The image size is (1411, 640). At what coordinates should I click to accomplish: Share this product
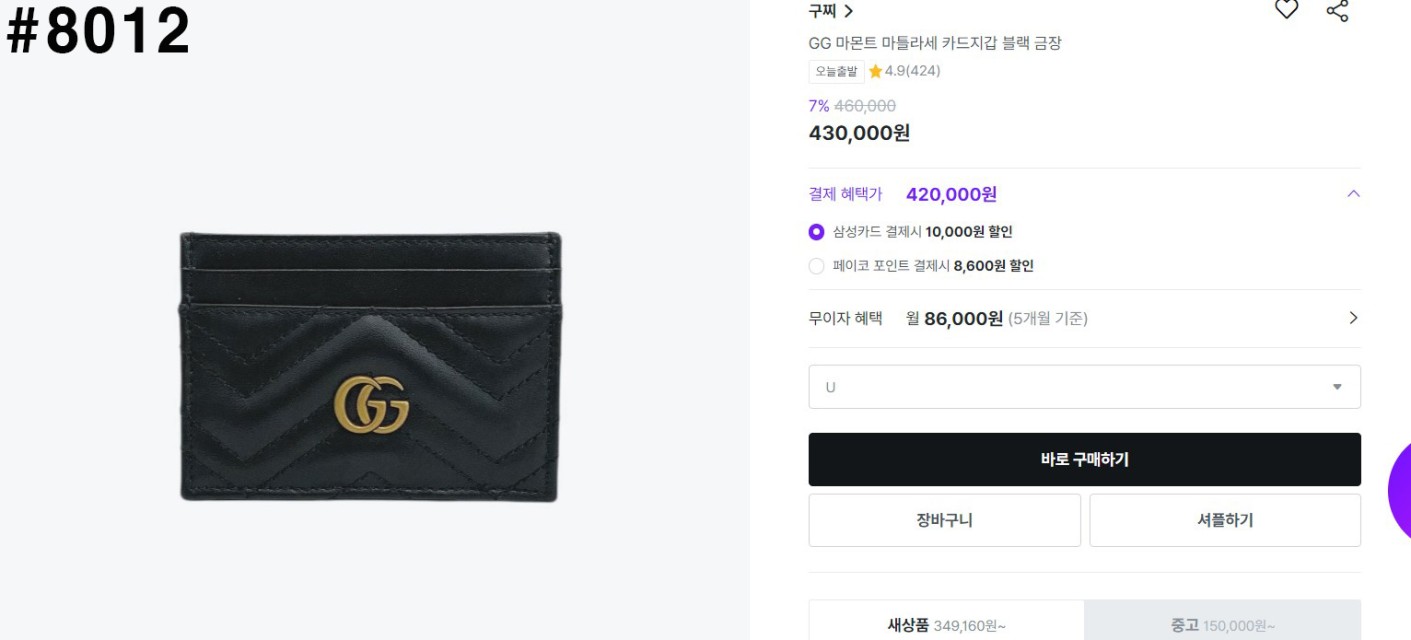pyautogui.click(x=1337, y=11)
